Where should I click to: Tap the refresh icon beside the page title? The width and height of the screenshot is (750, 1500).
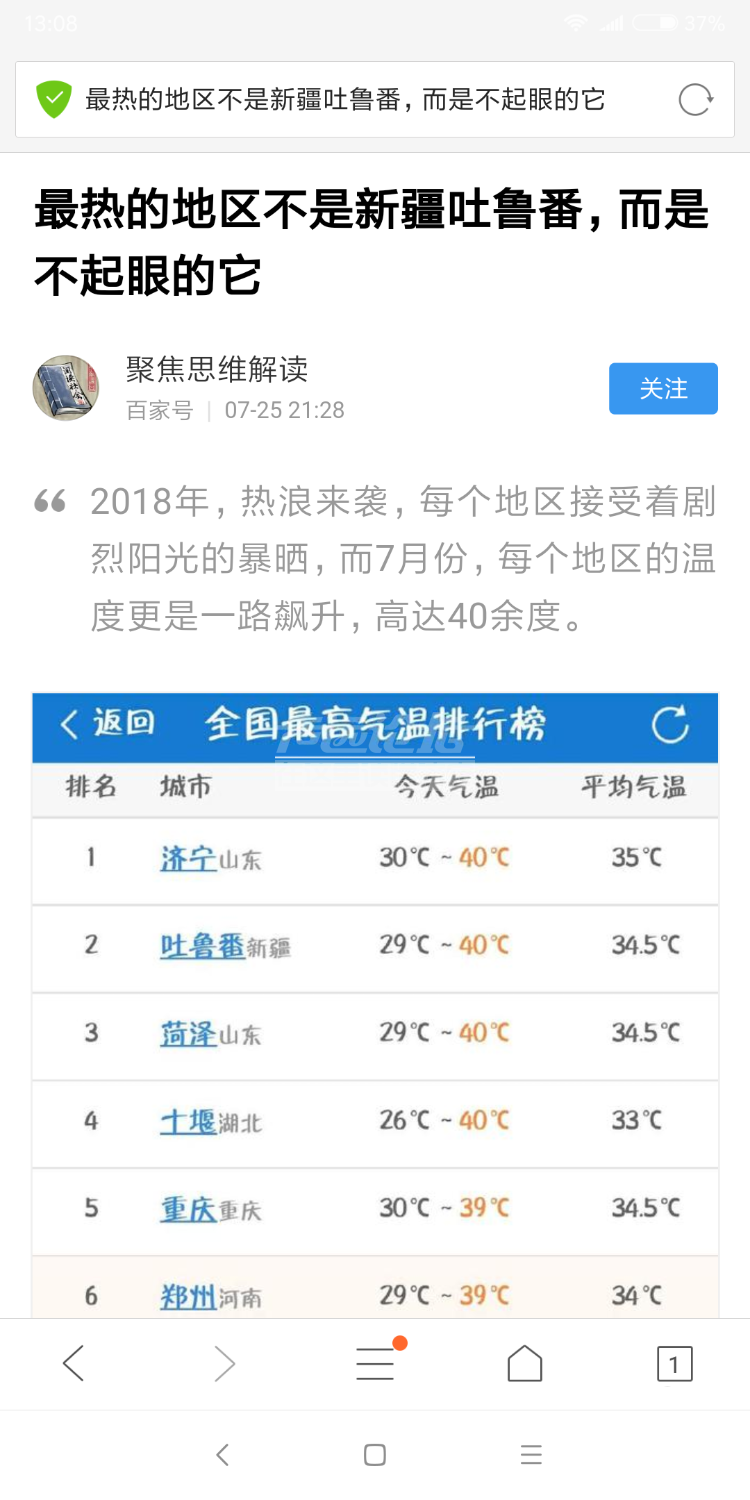click(x=694, y=99)
